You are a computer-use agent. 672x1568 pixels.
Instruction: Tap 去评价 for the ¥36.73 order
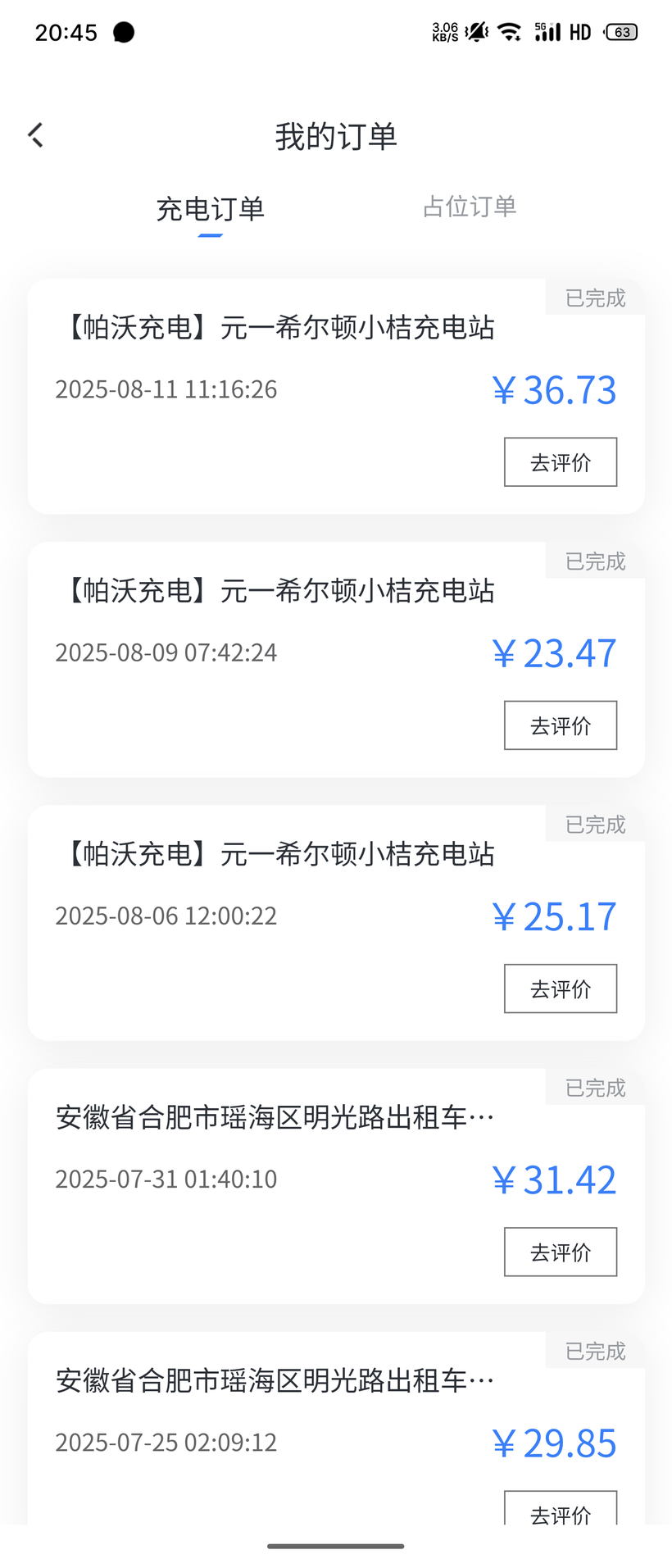560,462
